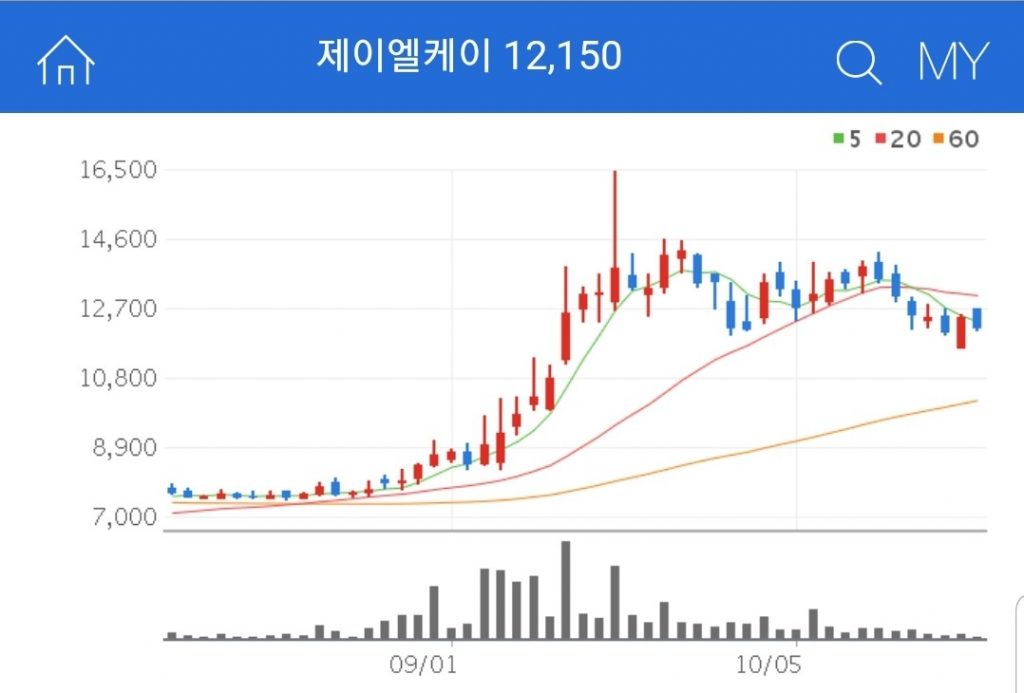This screenshot has width=1024, height=693.
Task: Open the stock search magnifier
Action: [858, 62]
